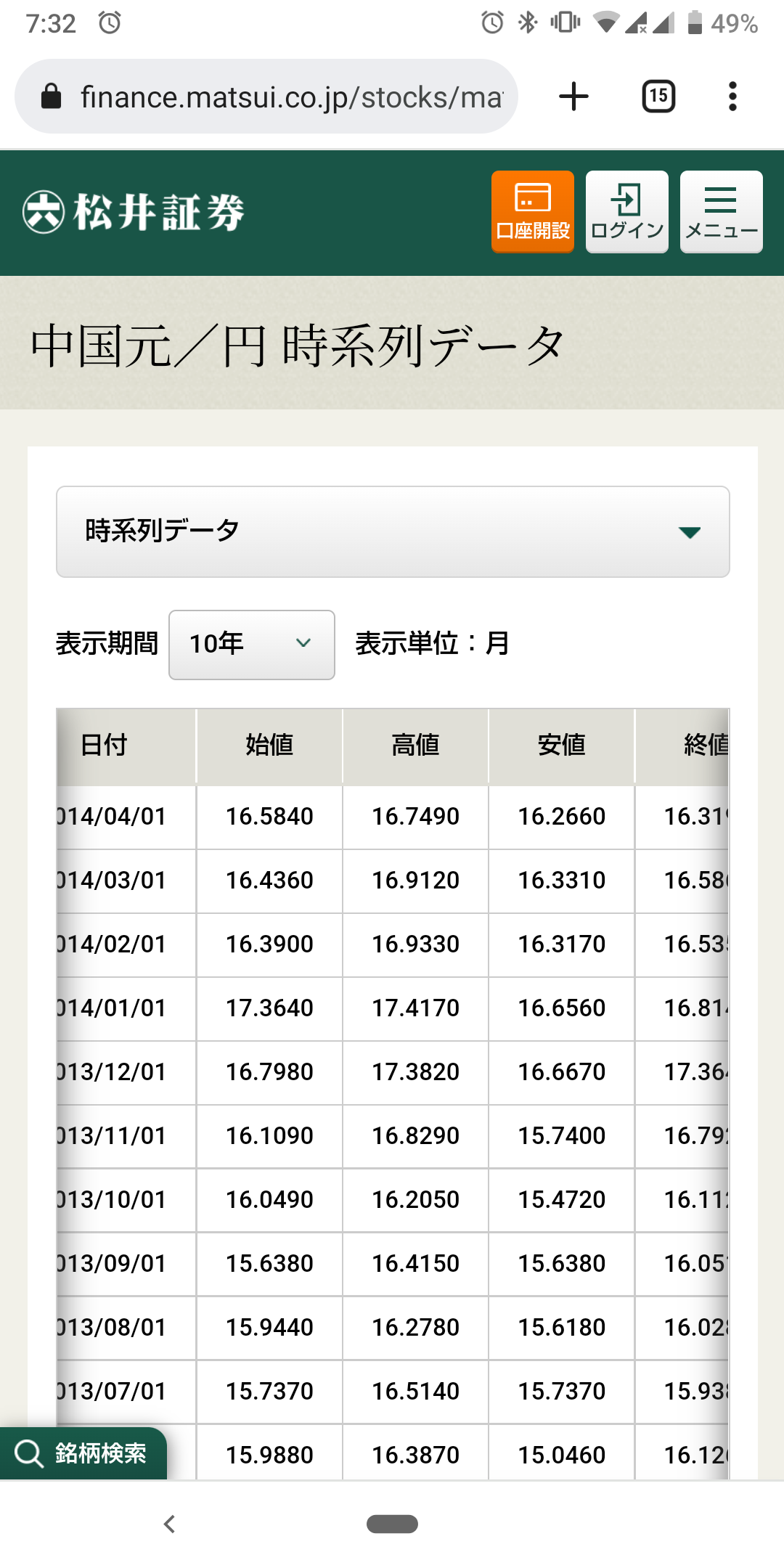Open 銘柄検索 stock search
The image size is (784, 1568).
click(83, 1453)
